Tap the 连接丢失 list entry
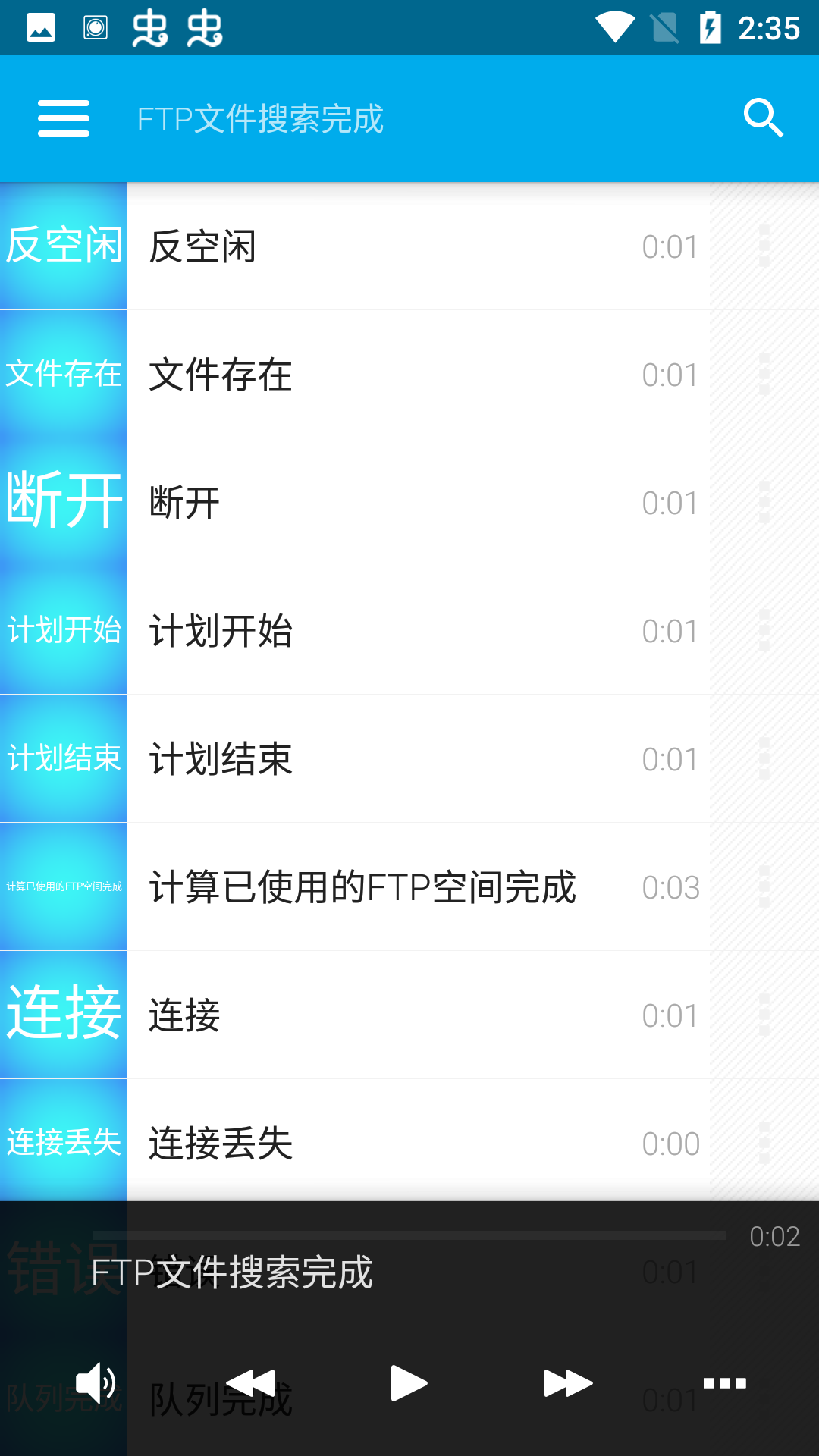Image resolution: width=819 pixels, height=1456 pixels. tap(417, 1141)
